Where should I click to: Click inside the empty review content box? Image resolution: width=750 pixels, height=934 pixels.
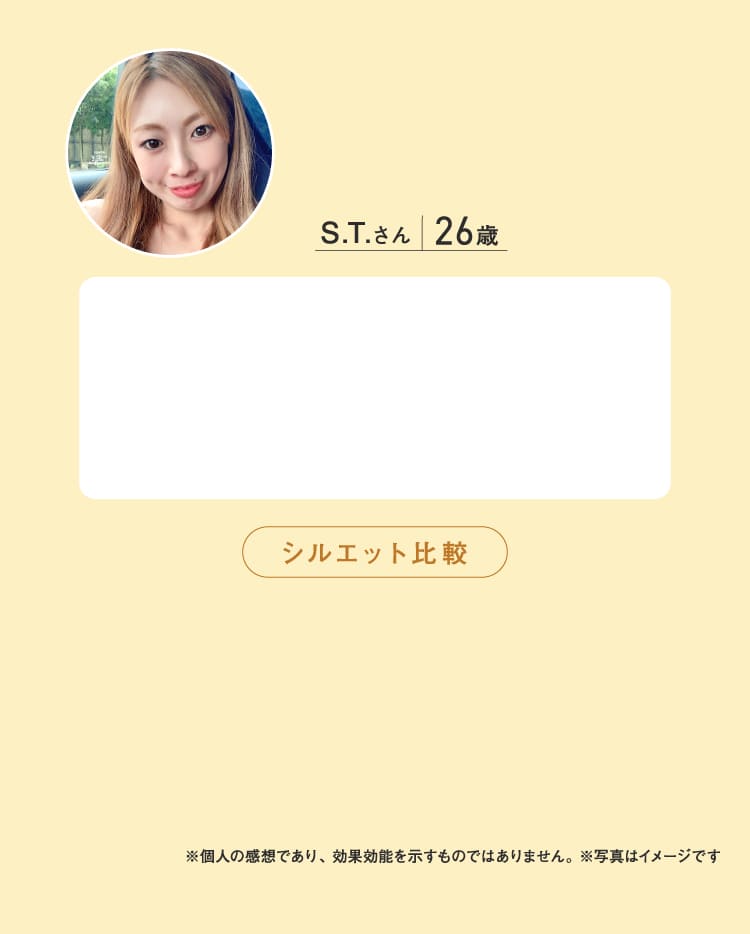[375, 387]
